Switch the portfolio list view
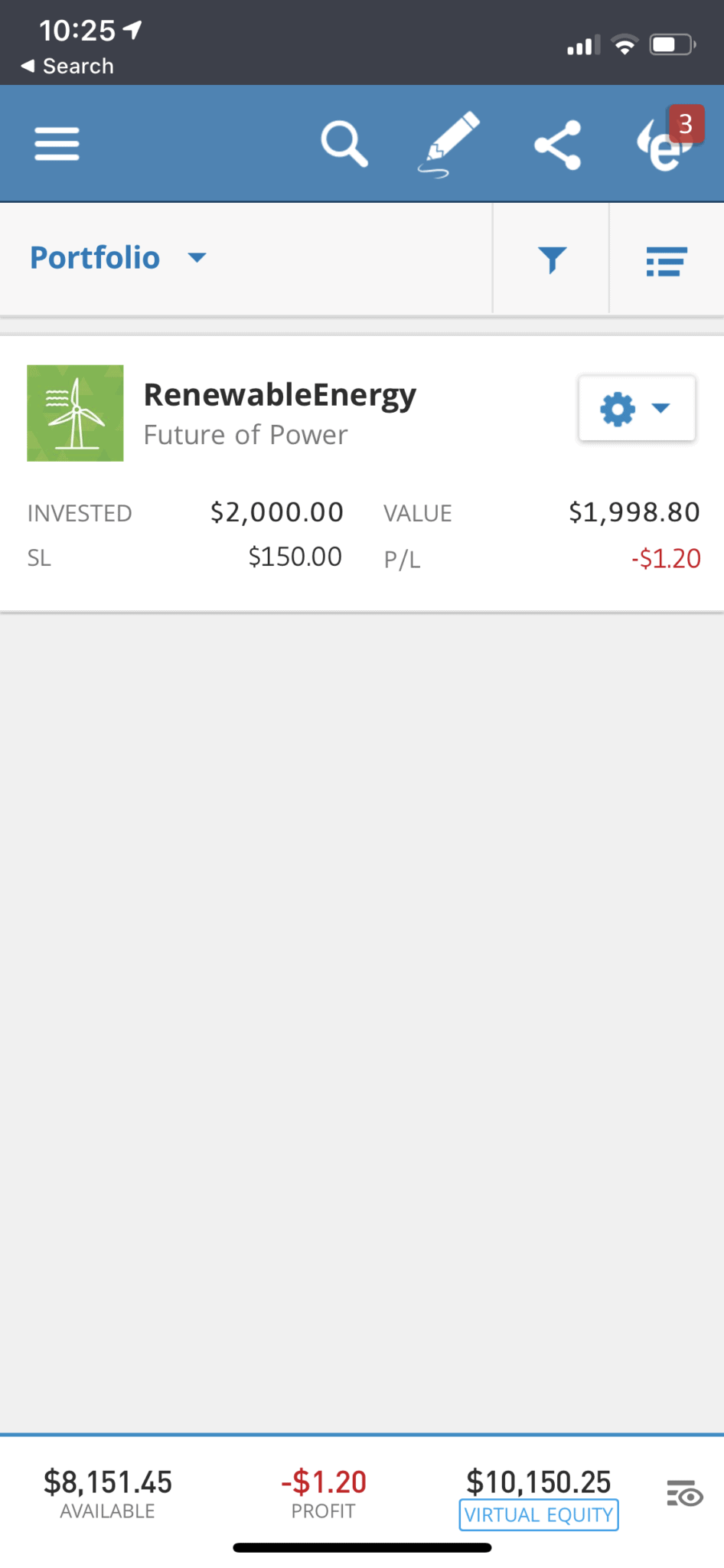Viewport: 724px width, 1568px height. pos(667,260)
